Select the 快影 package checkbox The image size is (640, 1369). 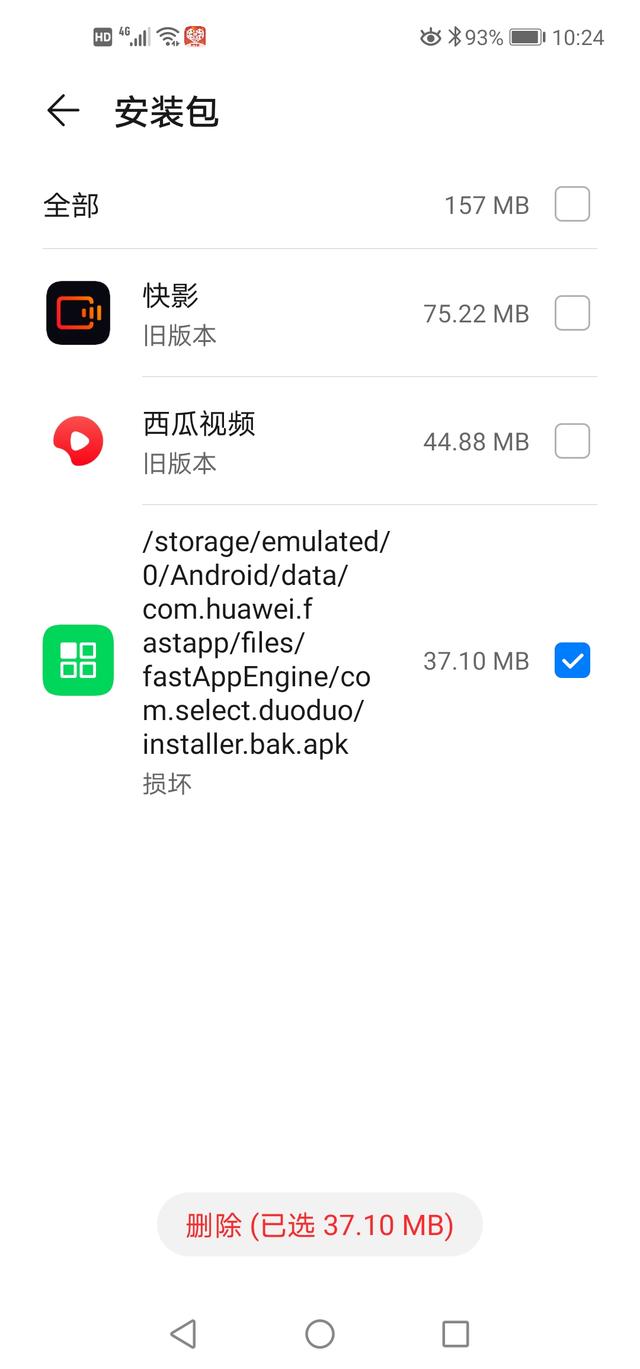[572, 314]
